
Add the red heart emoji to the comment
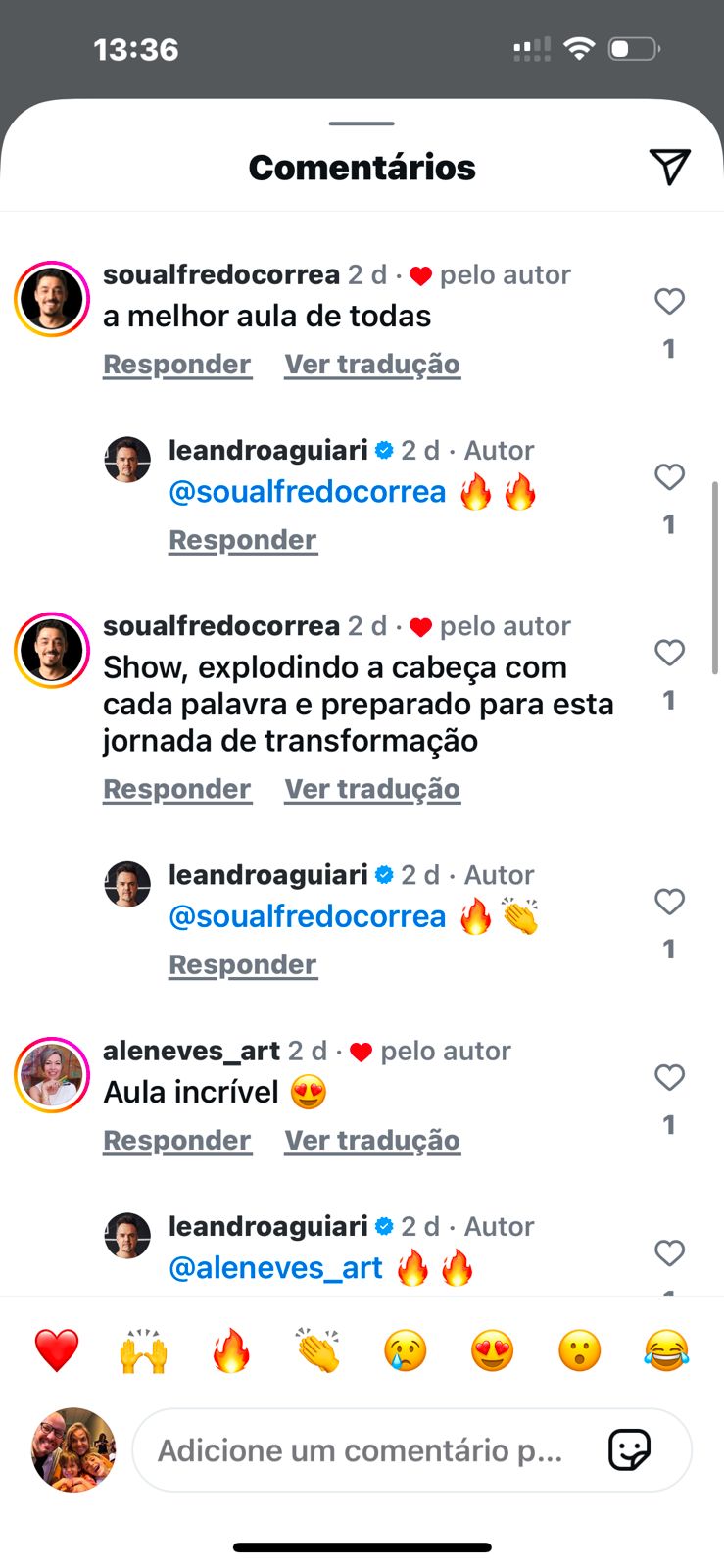(x=57, y=1351)
